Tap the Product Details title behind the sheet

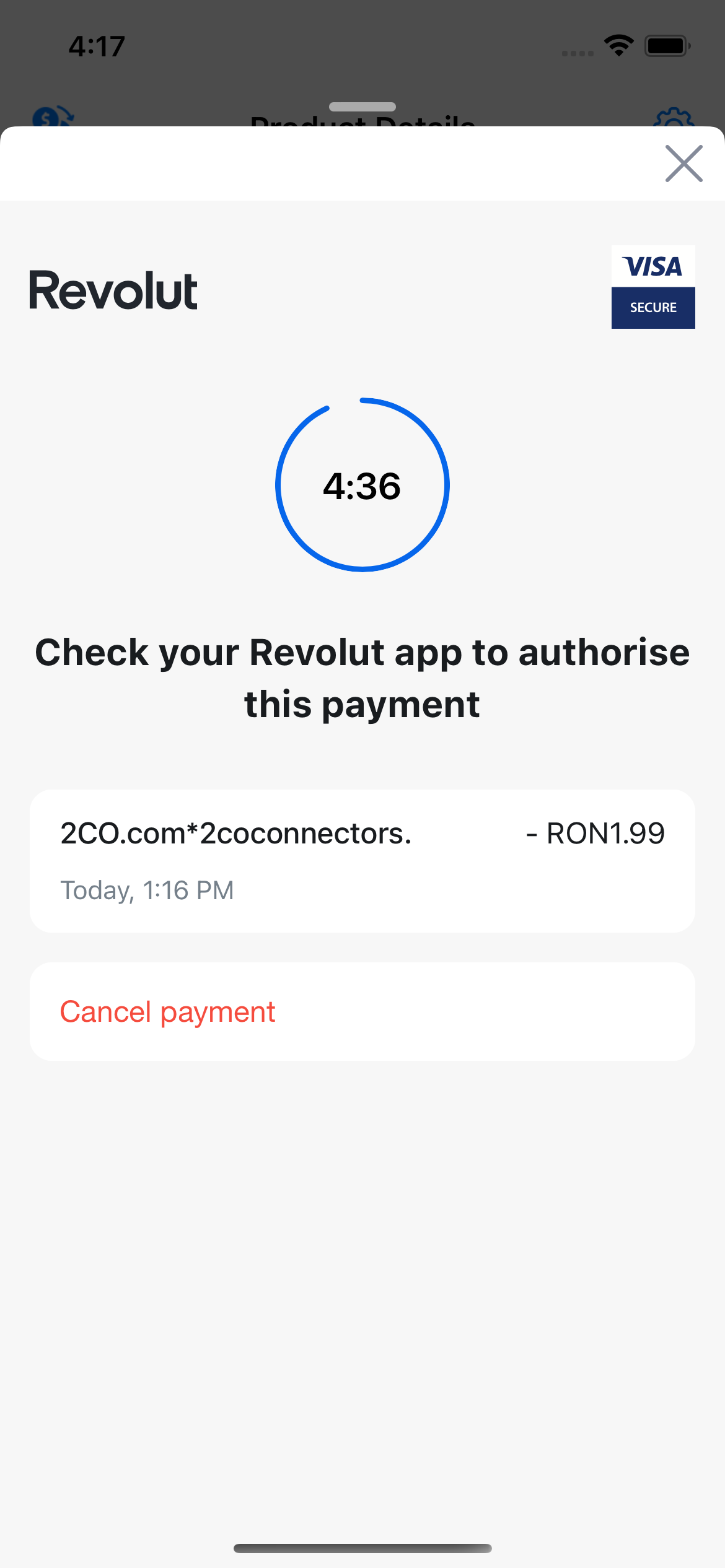click(362, 124)
